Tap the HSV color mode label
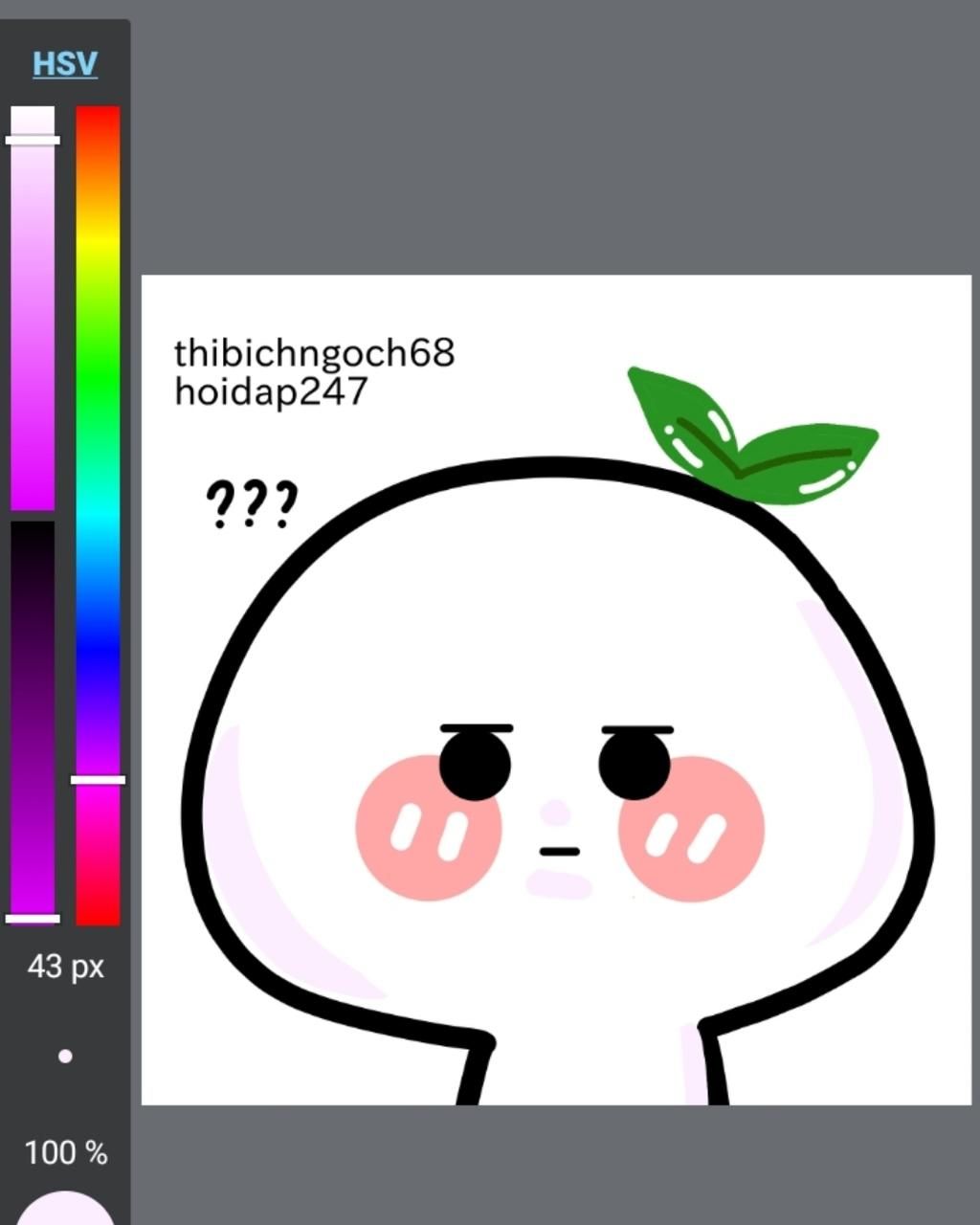This screenshot has width=980, height=1225. pyautogui.click(x=65, y=63)
